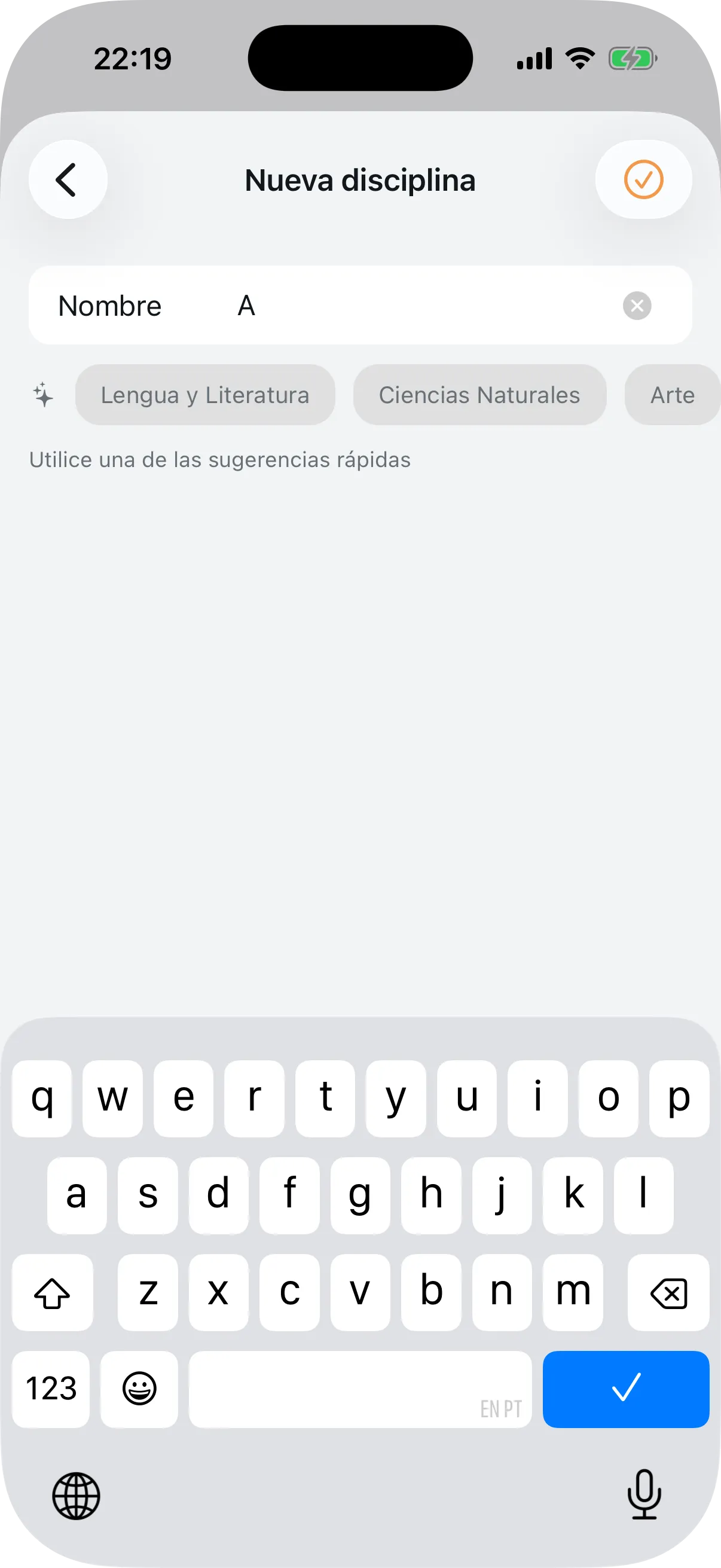The width and height of the screenshot is (721, 1568).
Task: Open the emoji keyboard
Action: (139, 1389)
